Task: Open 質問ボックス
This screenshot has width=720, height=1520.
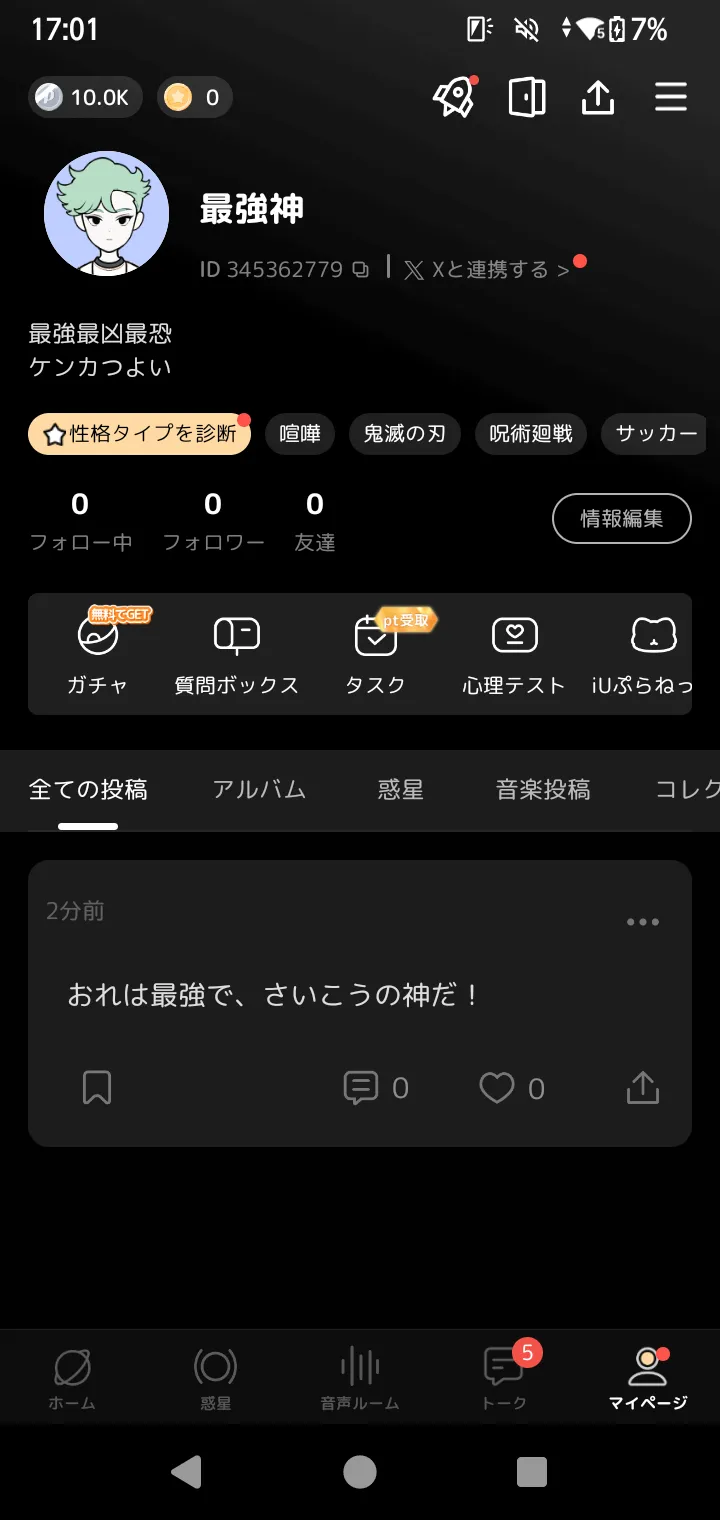Action: [x=237, y=654]
